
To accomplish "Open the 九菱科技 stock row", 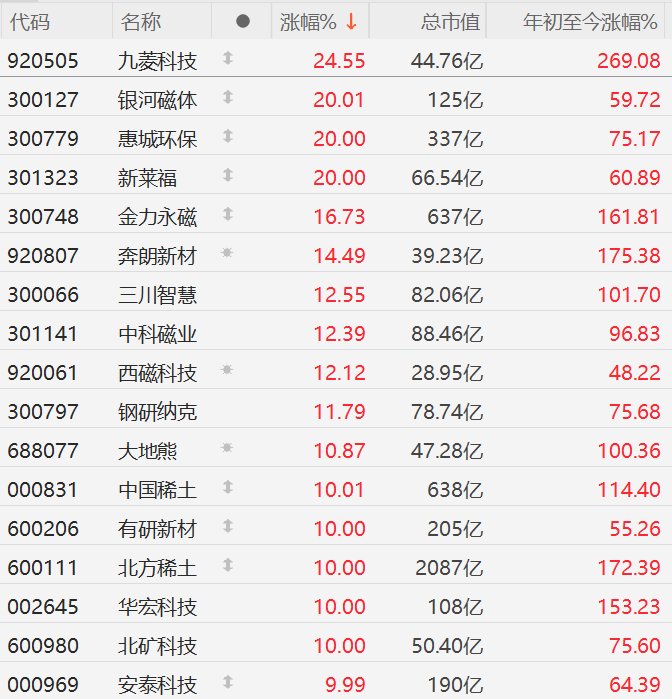I will click(x=158, y=61).
